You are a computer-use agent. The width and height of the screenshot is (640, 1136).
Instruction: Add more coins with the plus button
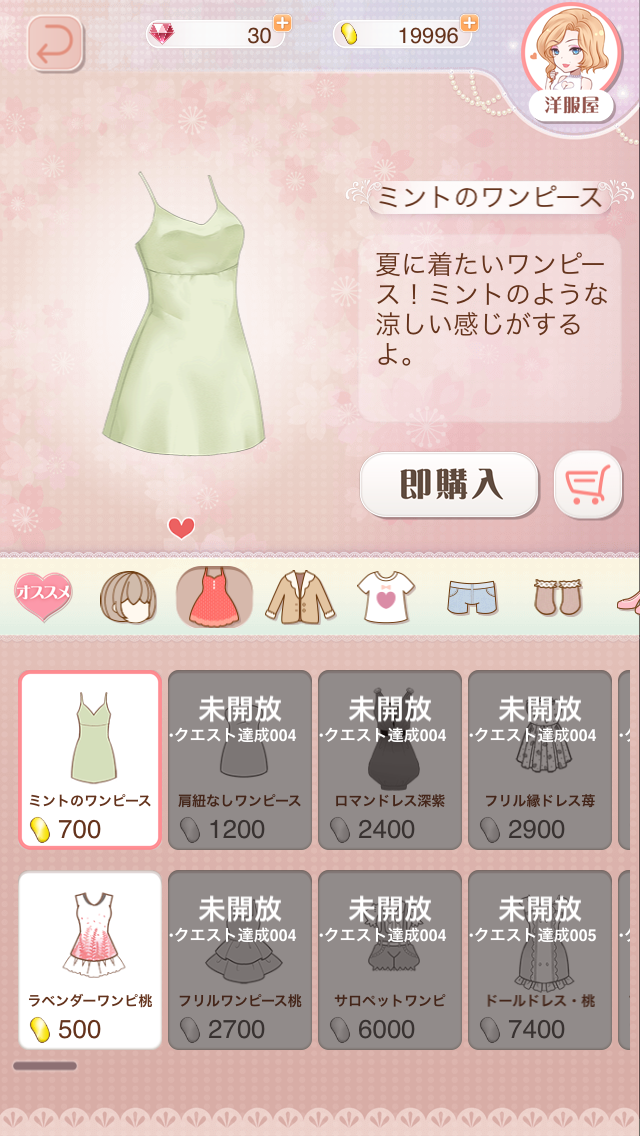(469, 22)
